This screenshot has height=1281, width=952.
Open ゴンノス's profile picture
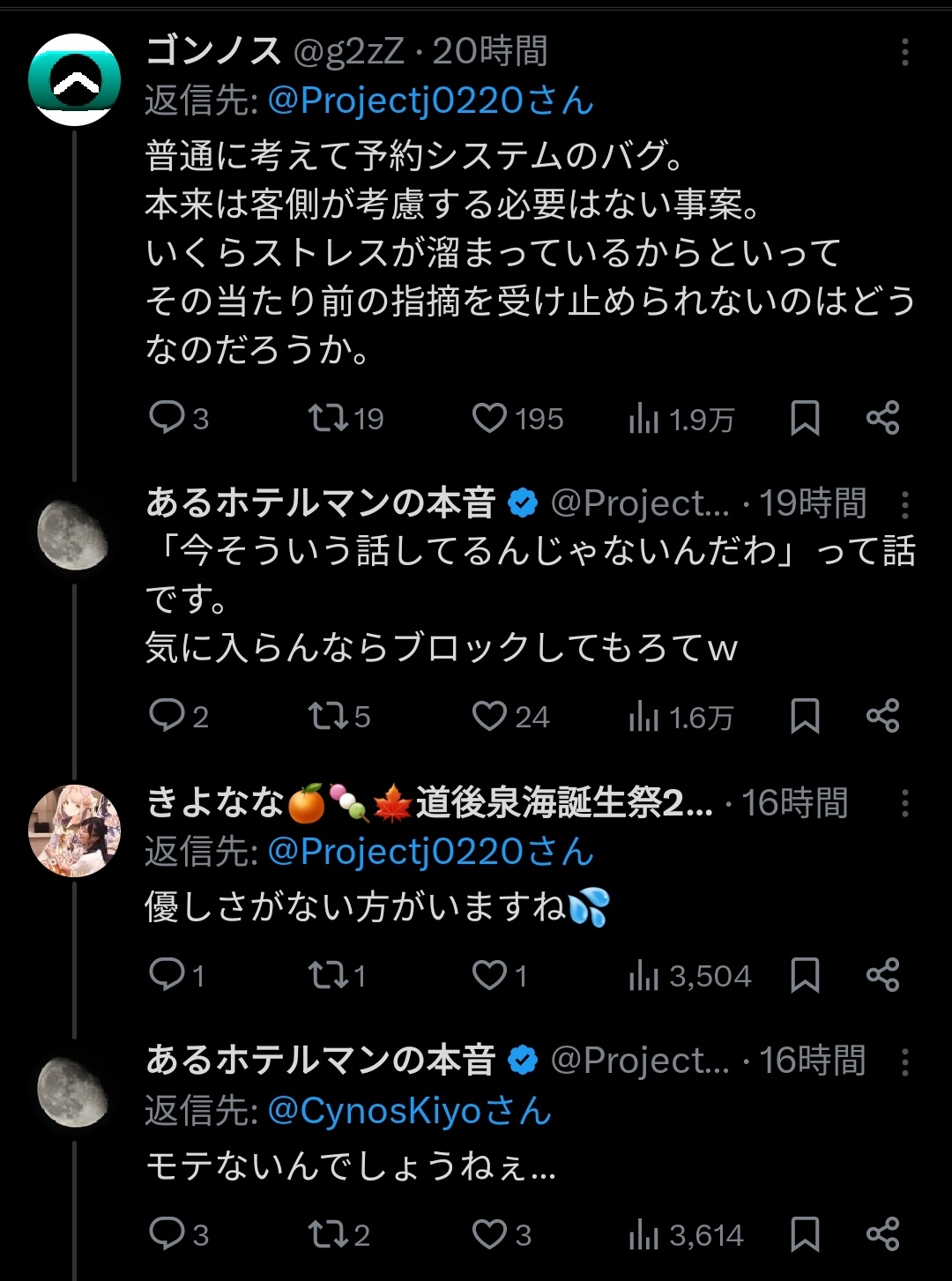(x=74, y=79)
